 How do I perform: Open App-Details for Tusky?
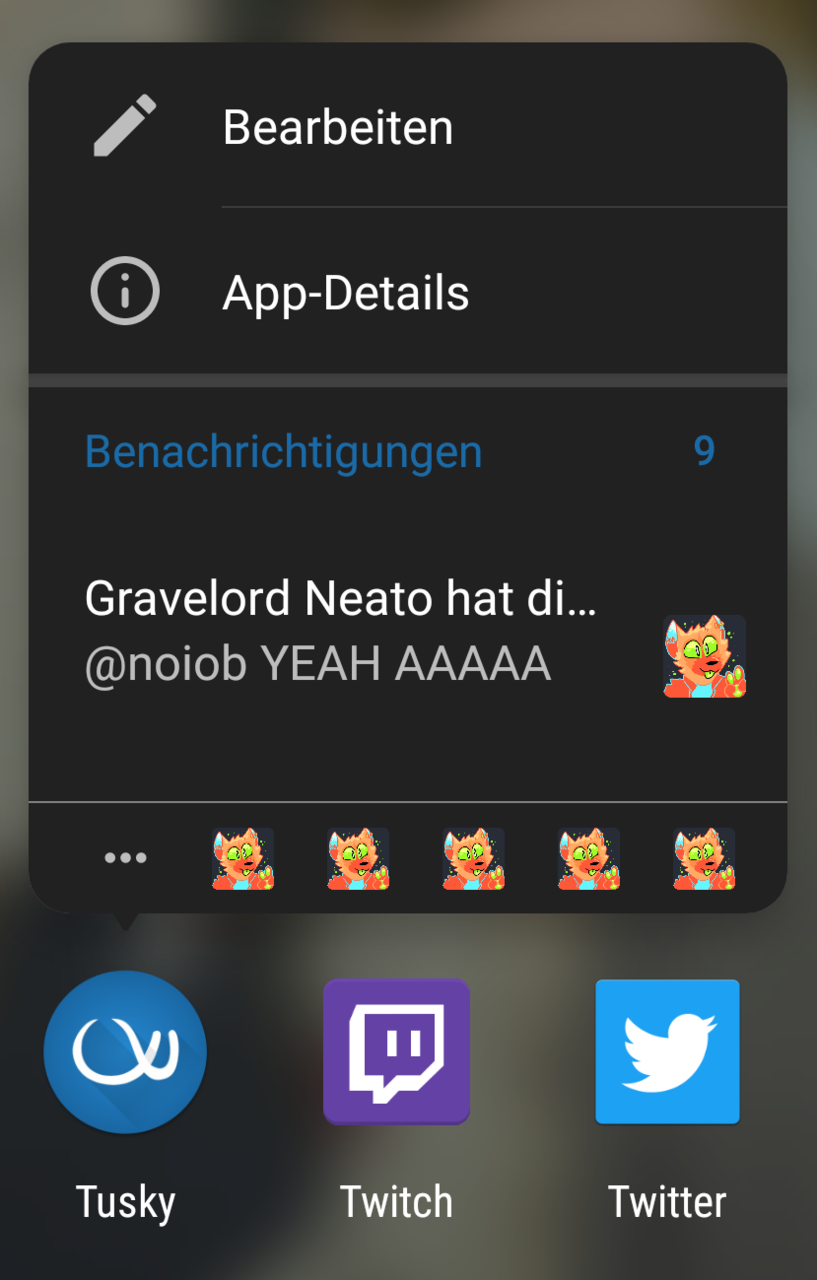[x=345, y=293]
